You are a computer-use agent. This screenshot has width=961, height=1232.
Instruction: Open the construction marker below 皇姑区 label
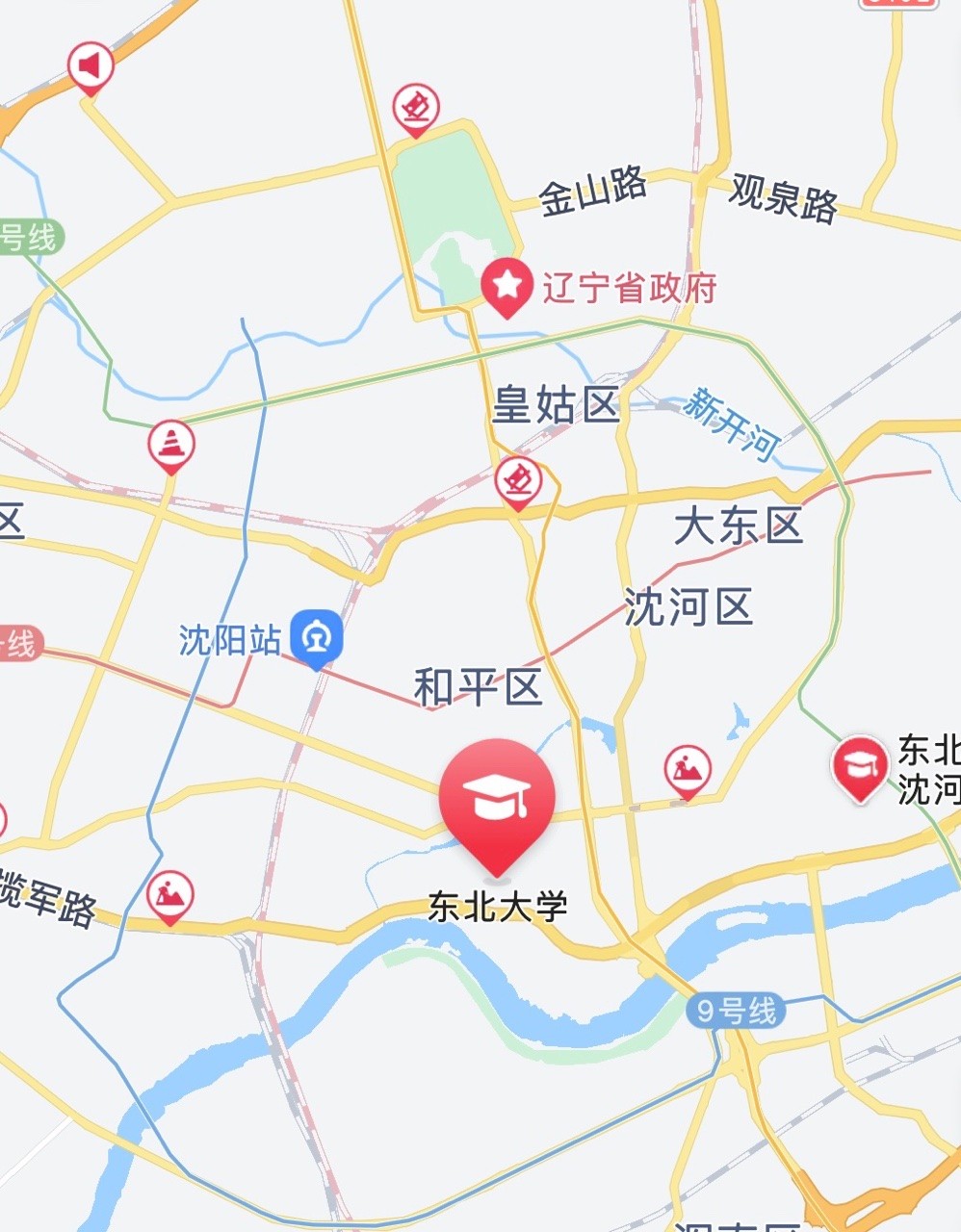[518, 479]
